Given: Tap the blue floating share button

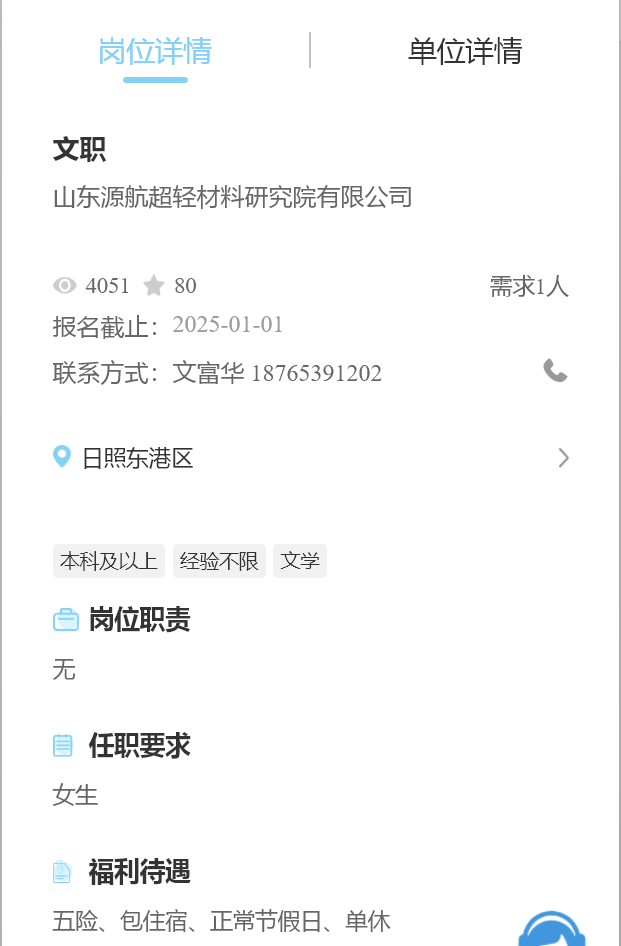Looking at the screenshot, I should click(x=552, y=930).
